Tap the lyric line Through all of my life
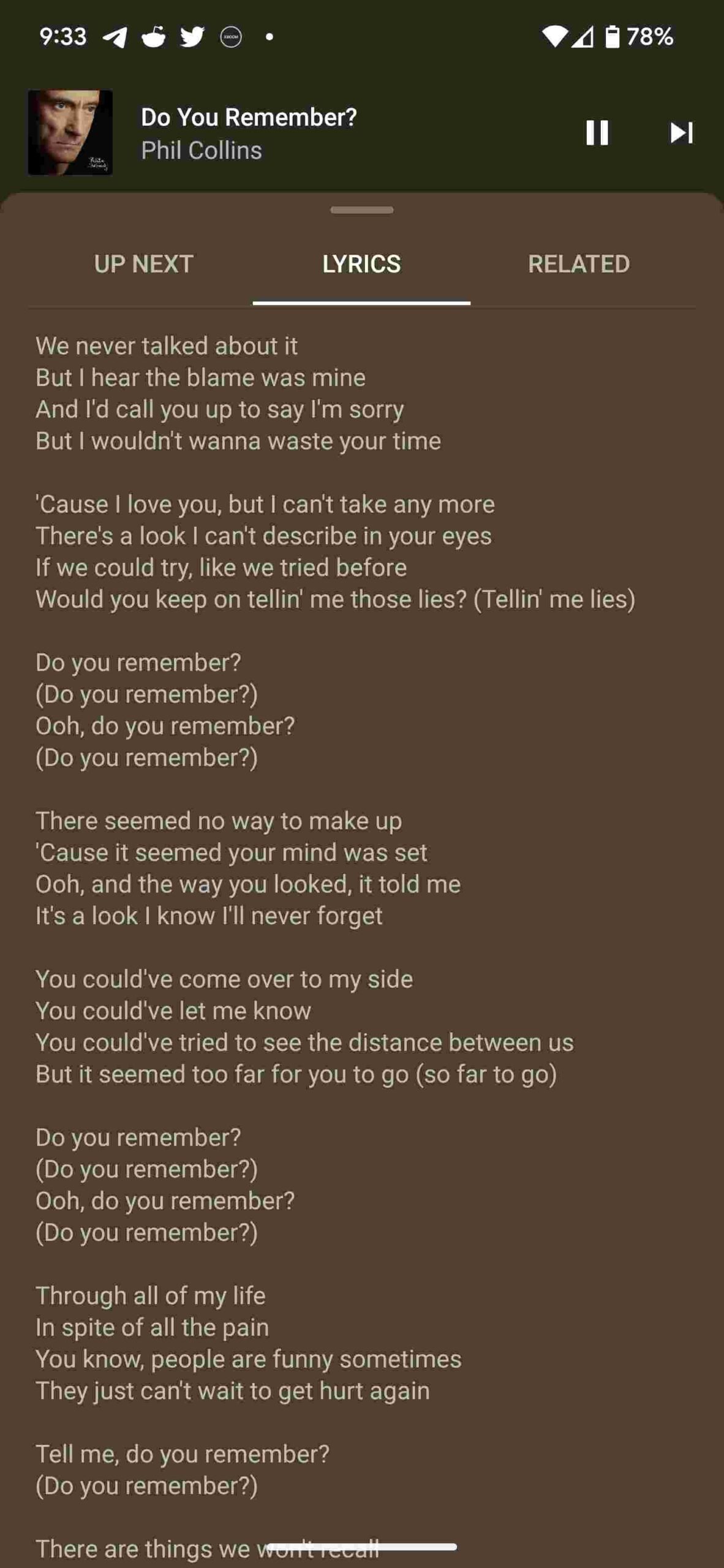Image resolution: width=724 pixels, height=1568 pixels. 151,1295
